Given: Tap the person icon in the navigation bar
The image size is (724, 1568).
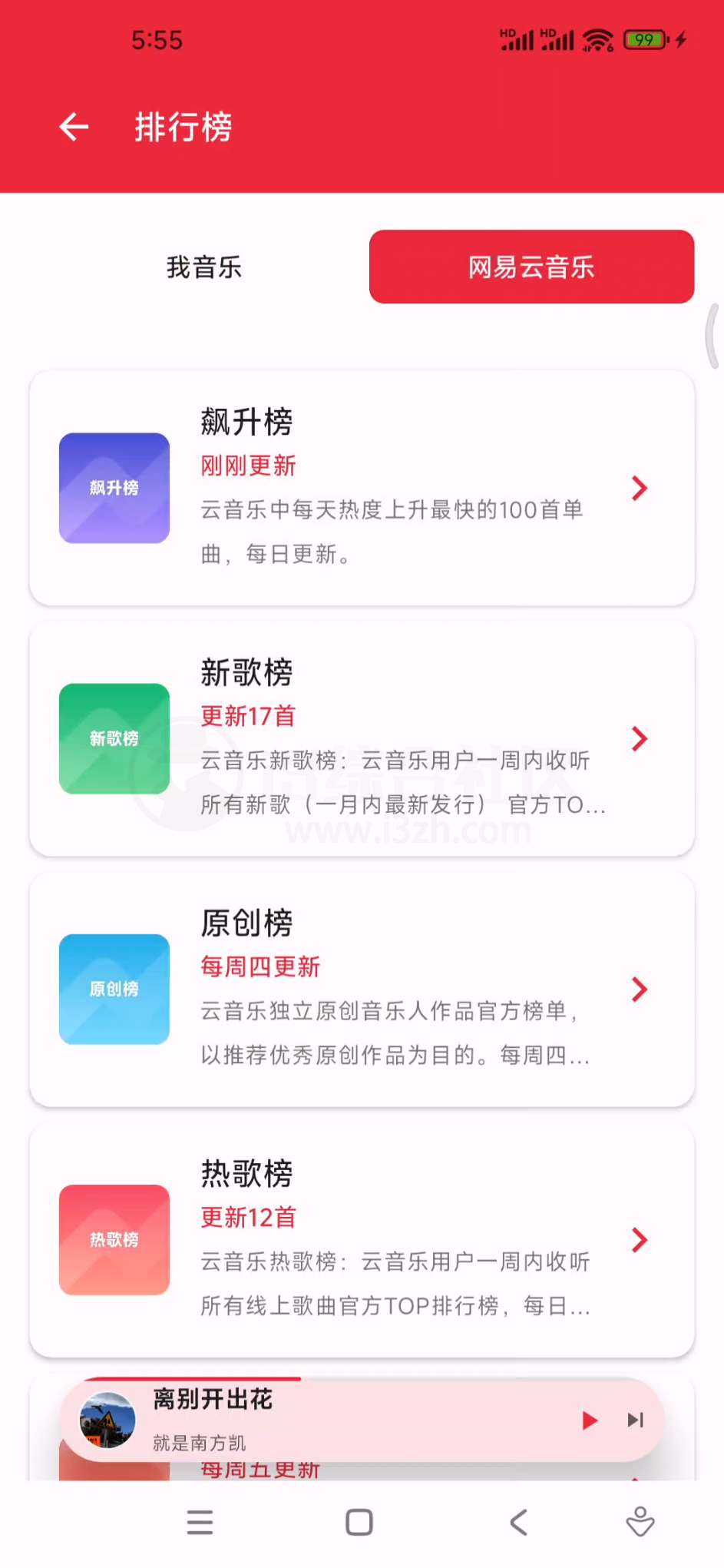Looking at the screenshot, I should pyautogui.click(x=640, y=1522).
